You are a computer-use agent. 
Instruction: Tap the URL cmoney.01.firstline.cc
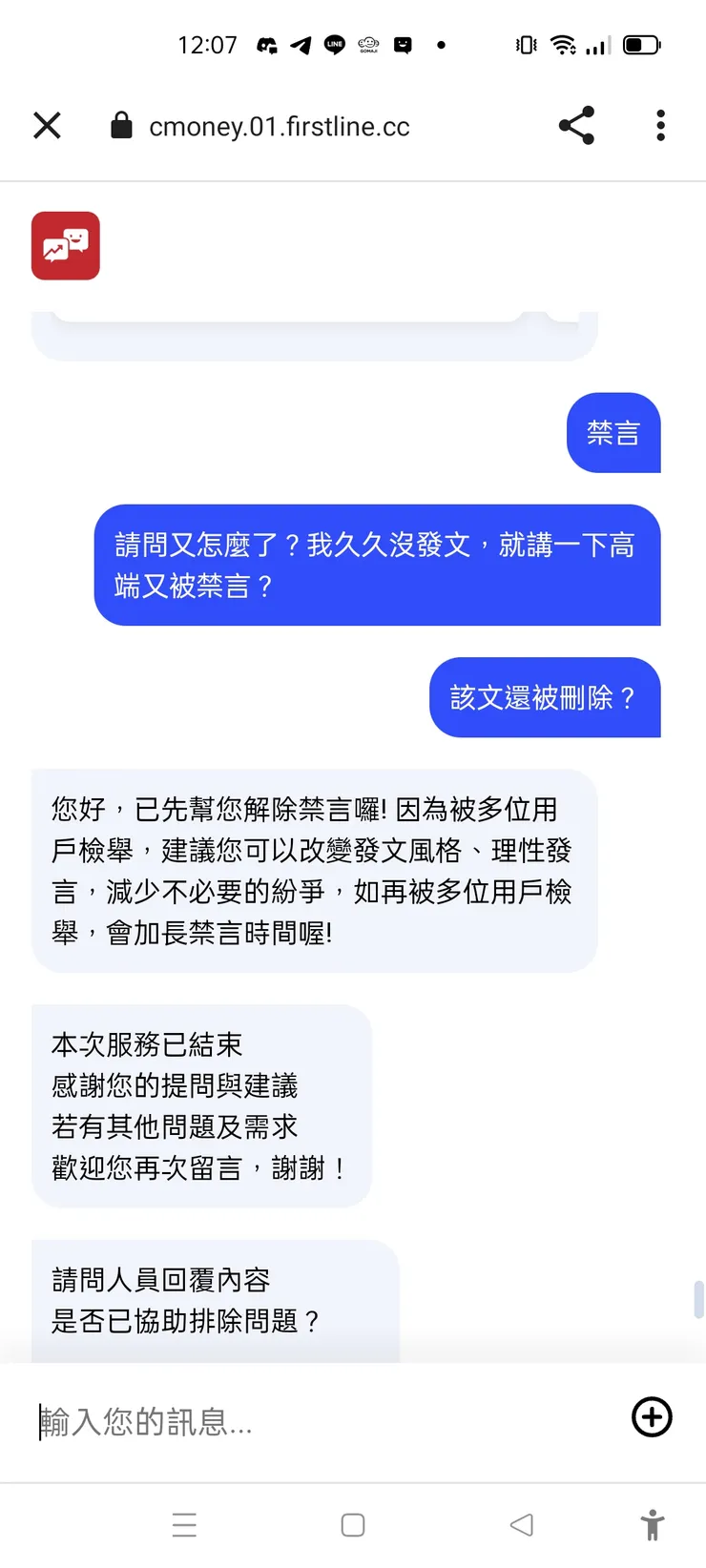pyautogui.click(x=278, y=125)
